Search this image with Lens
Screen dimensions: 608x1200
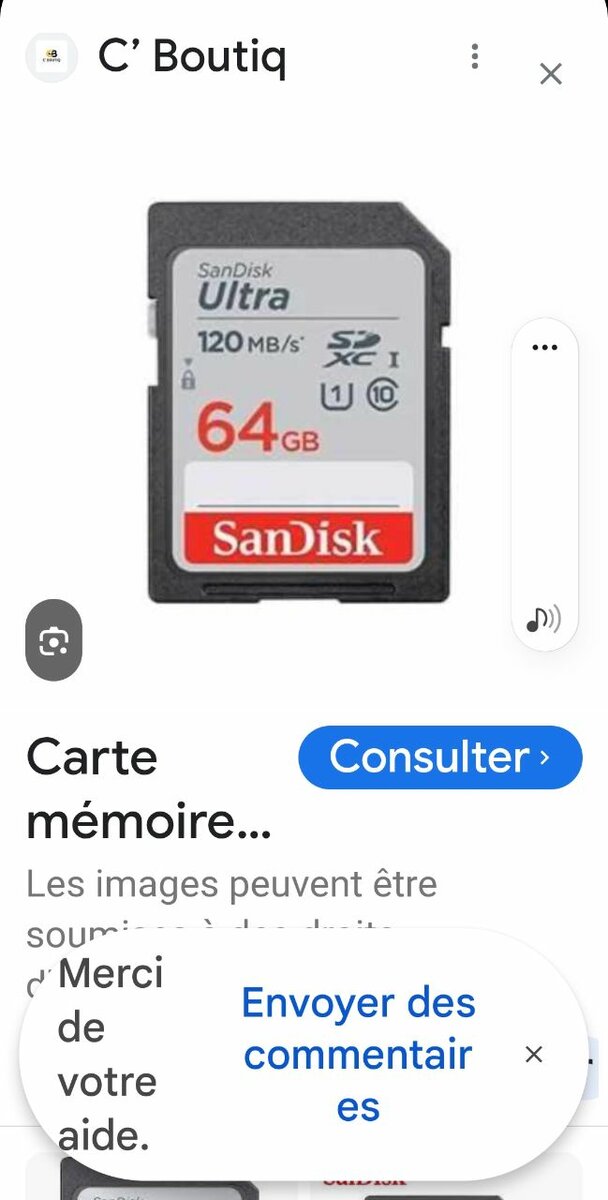(x=53, y=641)
